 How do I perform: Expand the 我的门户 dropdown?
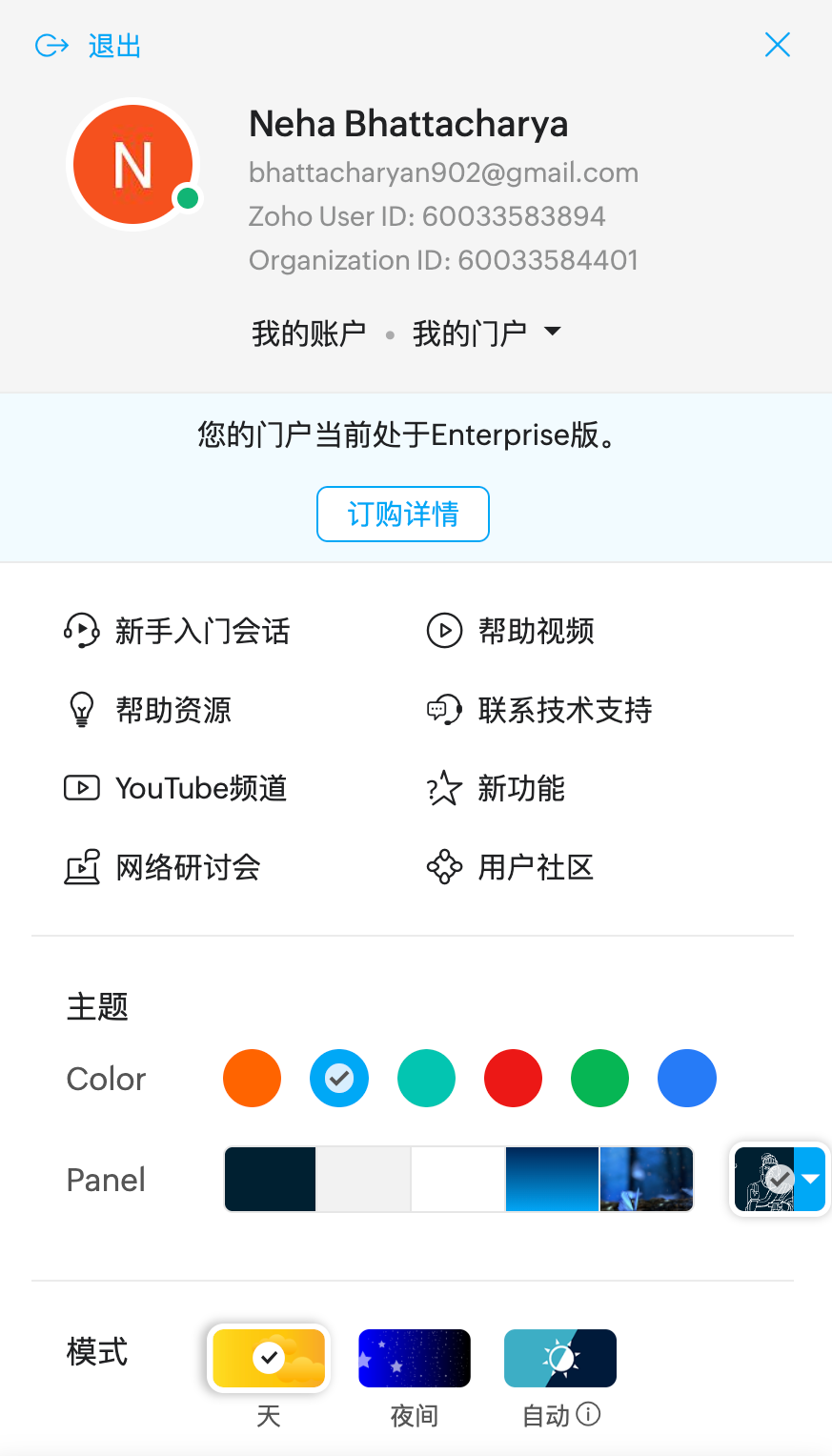click(487, 334)
